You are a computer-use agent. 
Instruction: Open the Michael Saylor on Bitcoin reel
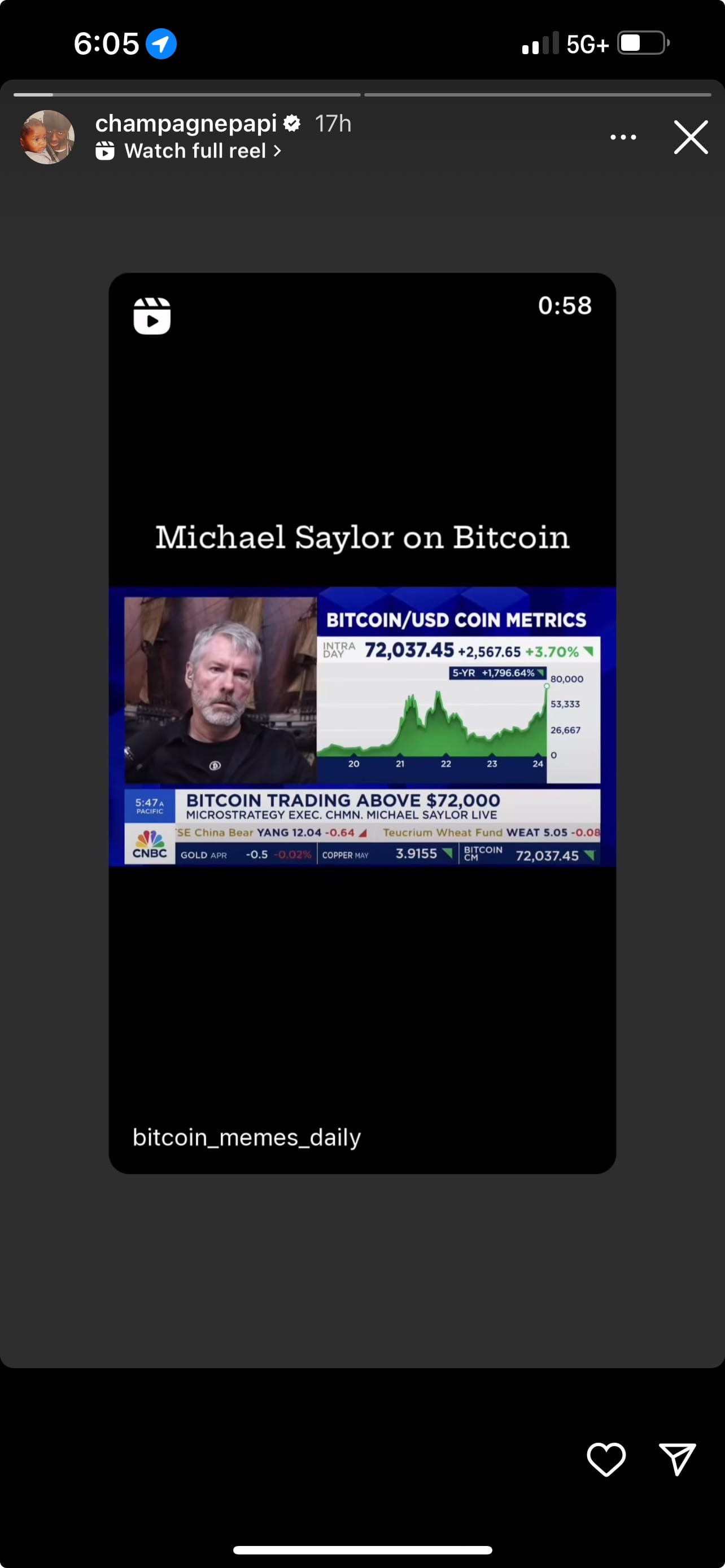[362, 723]
